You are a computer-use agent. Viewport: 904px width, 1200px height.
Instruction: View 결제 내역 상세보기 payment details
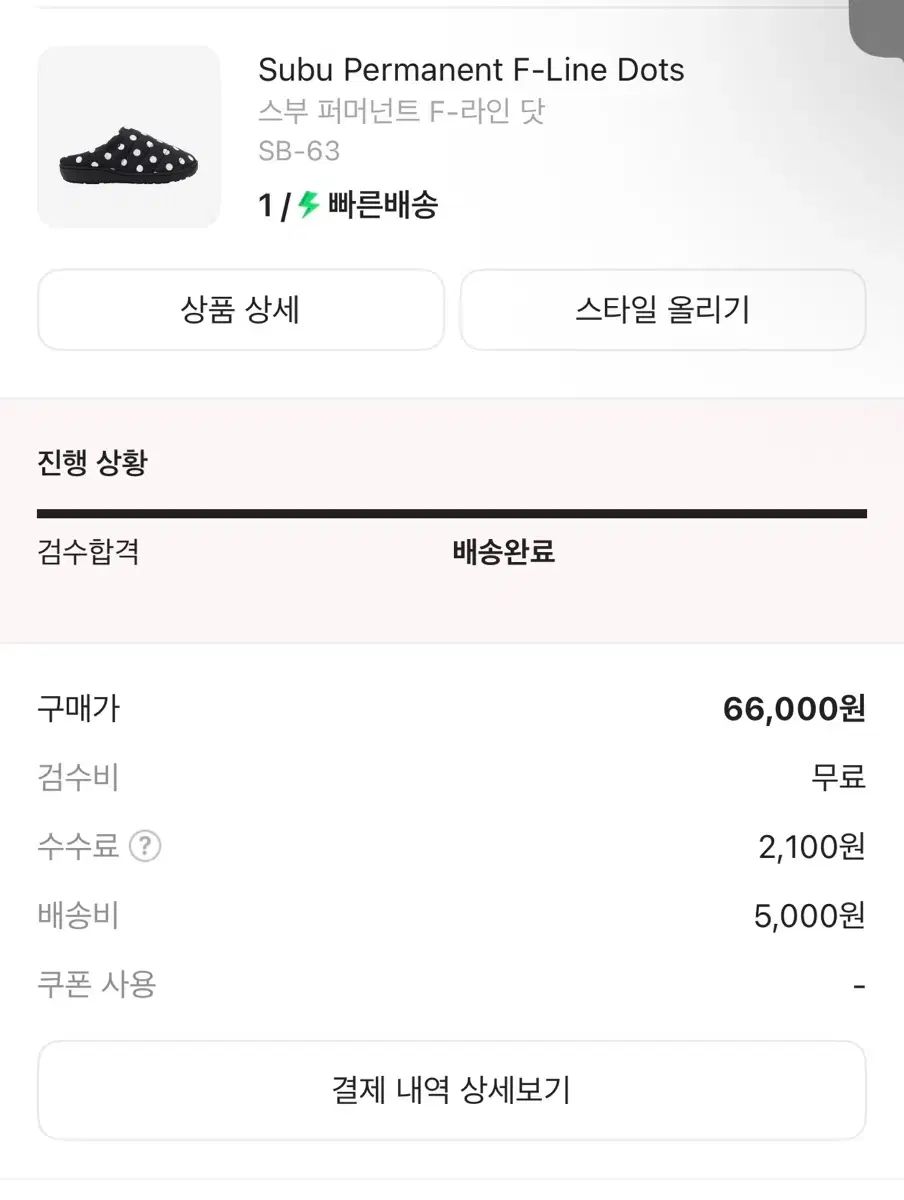point(451,1089)
